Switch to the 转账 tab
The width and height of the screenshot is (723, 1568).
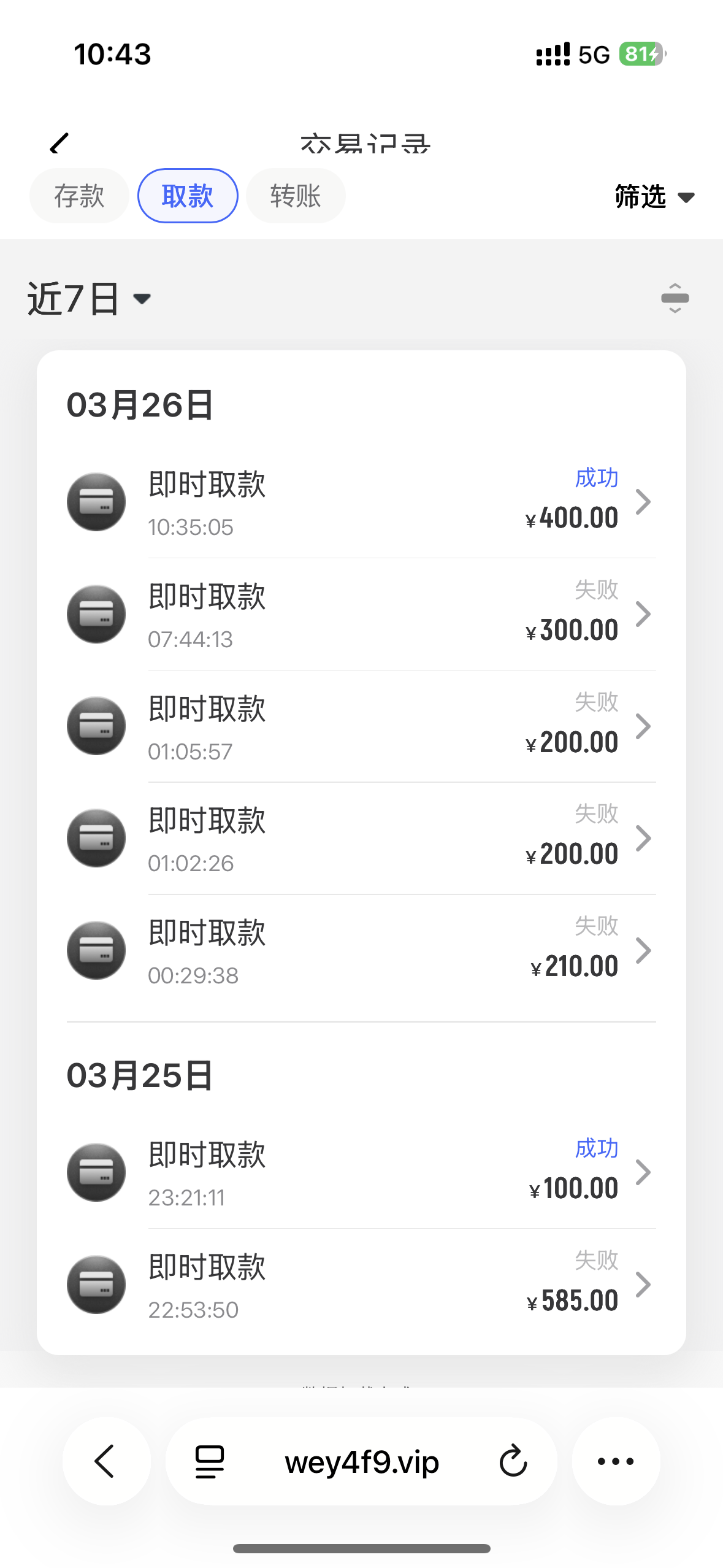click(296, 196)
